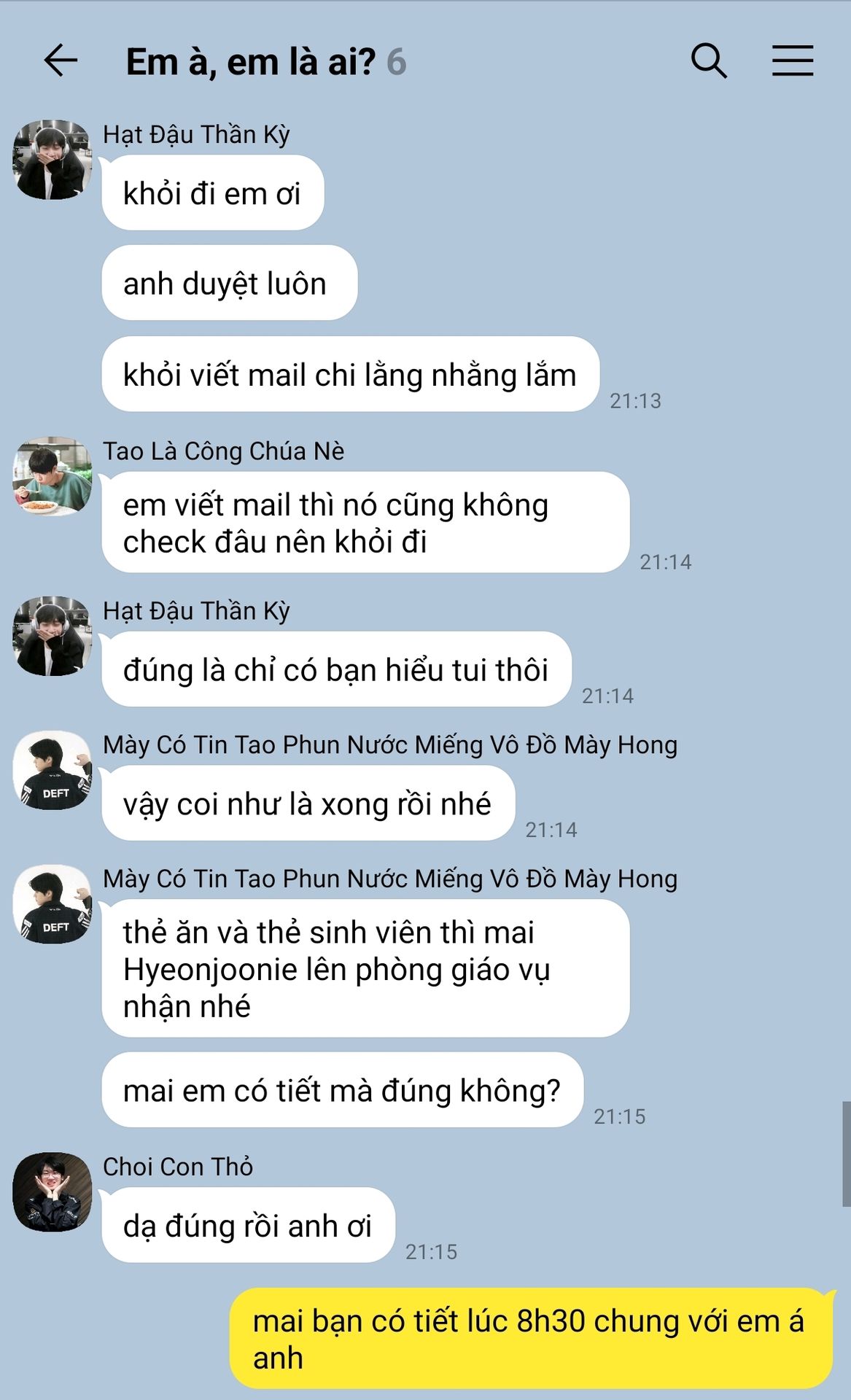851x1400 pixels.
Task: Search messages in this chat
Action: 708,61
